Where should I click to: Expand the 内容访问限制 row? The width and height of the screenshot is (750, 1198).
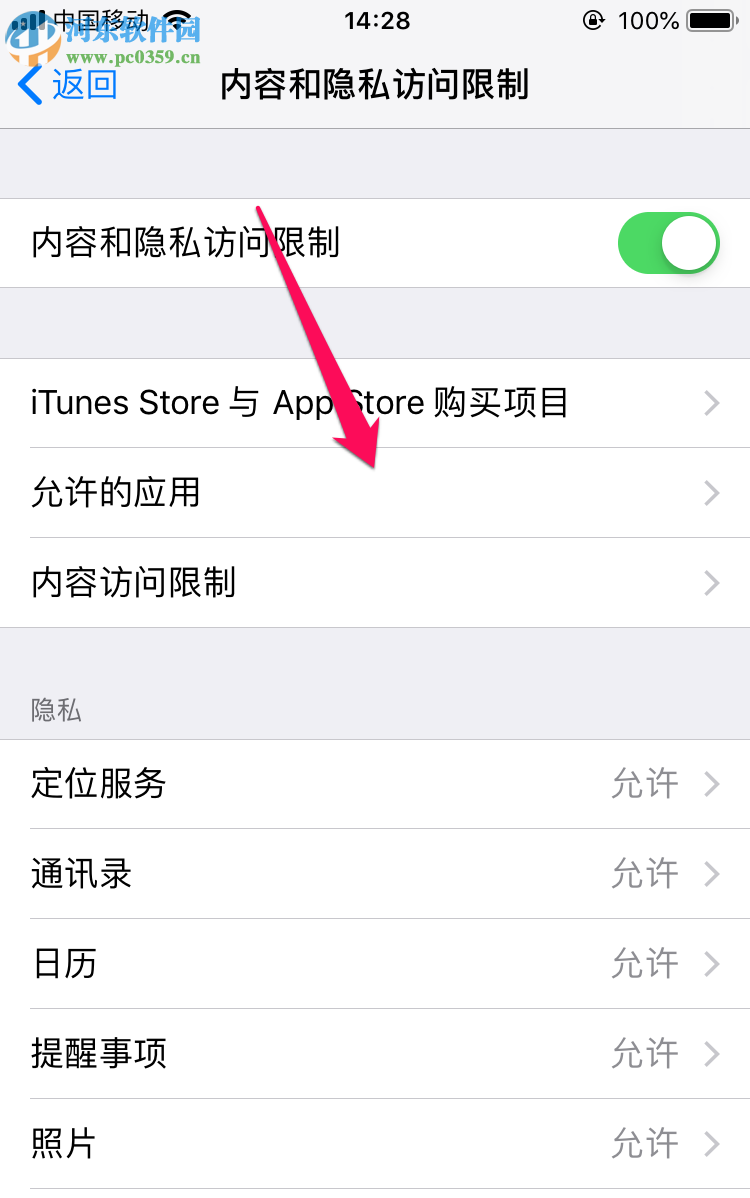(x=375, y=583)
